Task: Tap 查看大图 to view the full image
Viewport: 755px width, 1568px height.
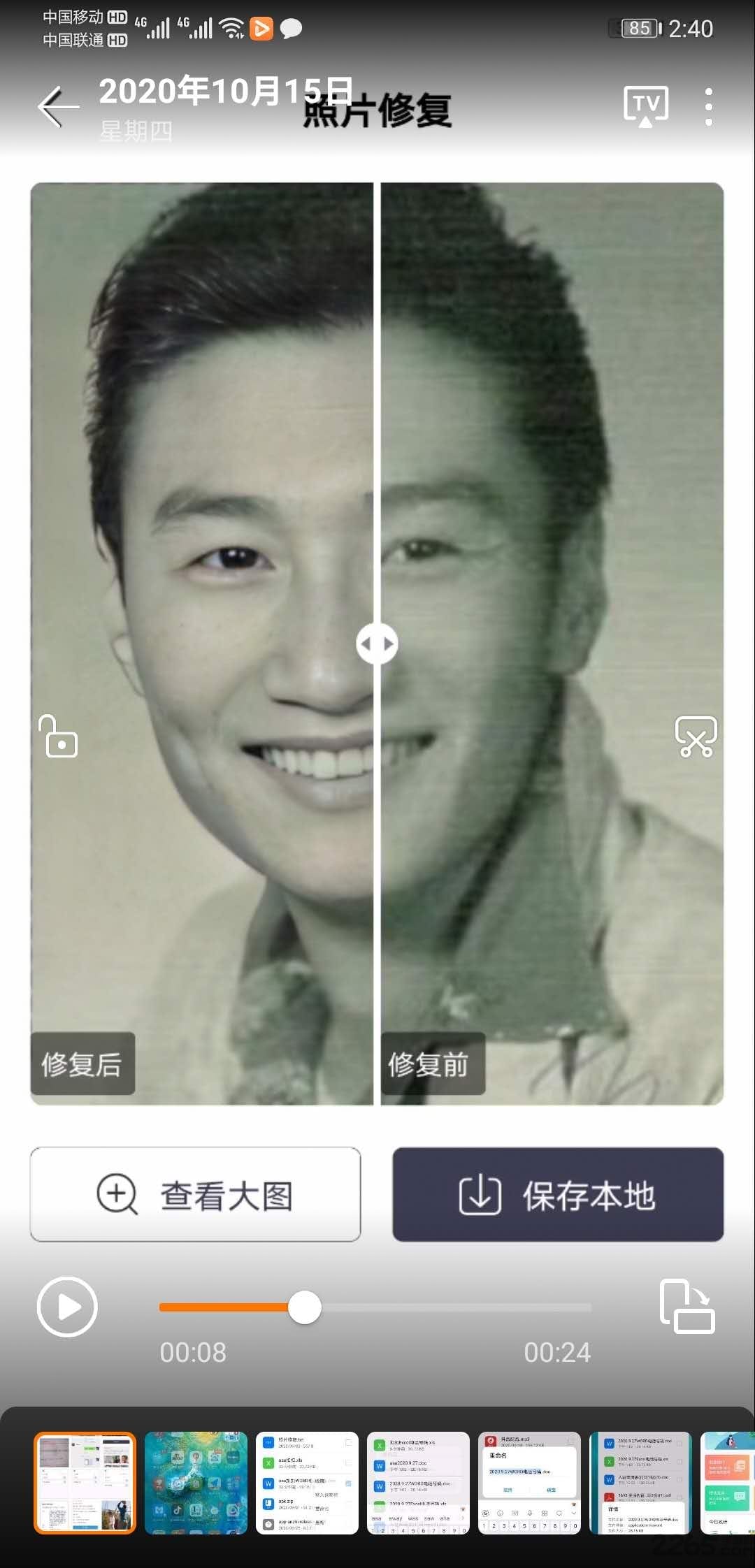Action: [196, 1195]
